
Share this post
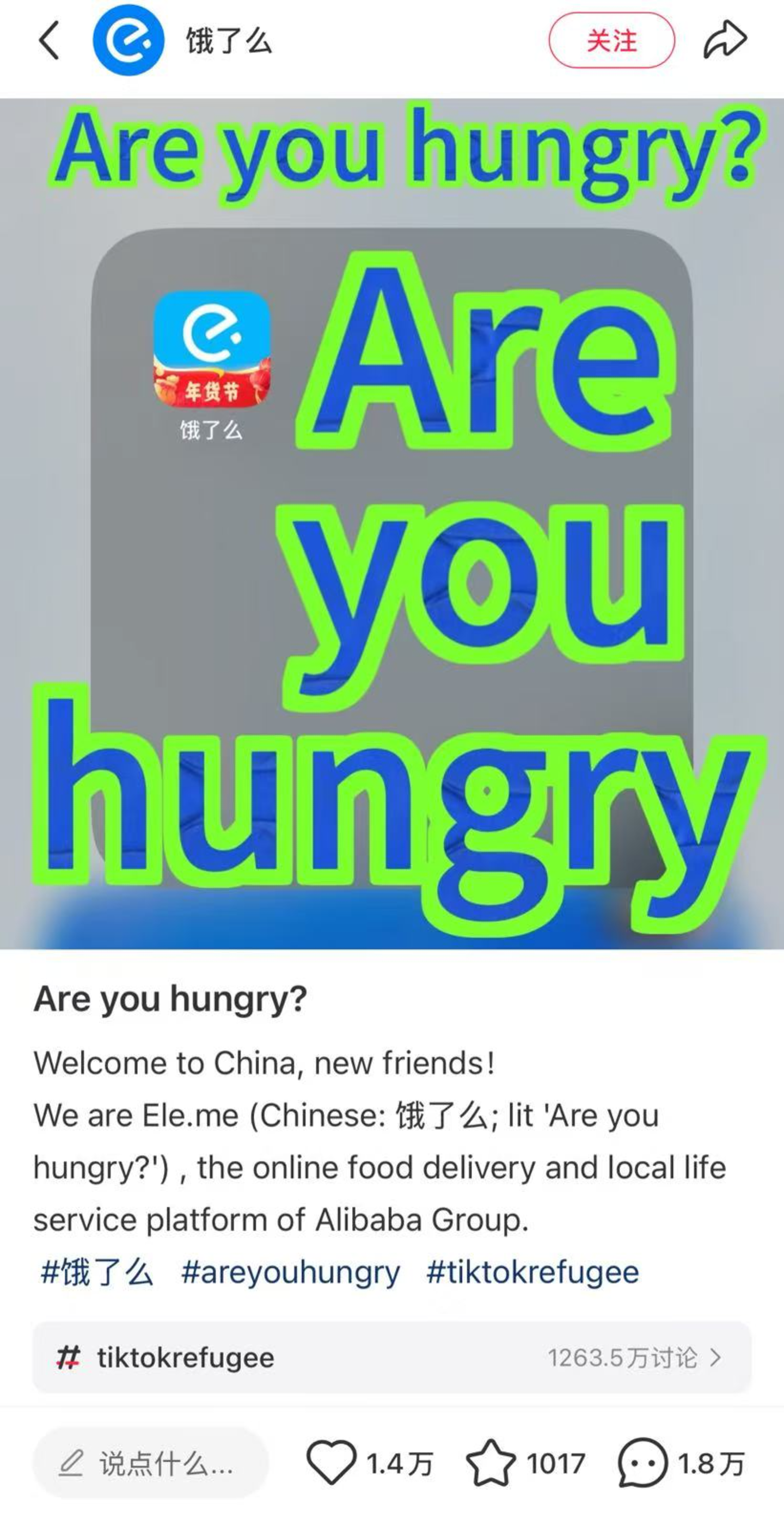[725, 40]
